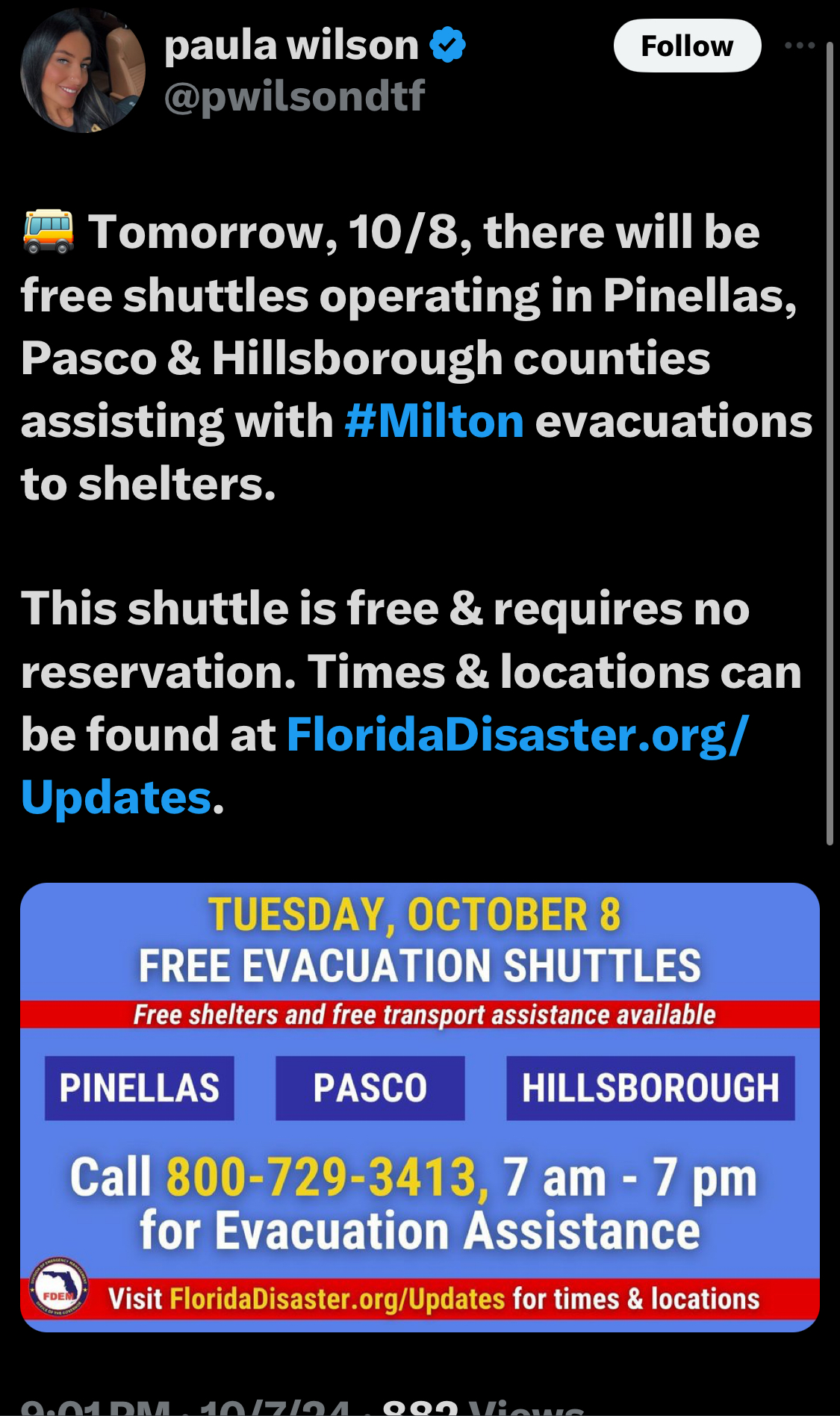Open the free evacuation shuttles image
The width and height of the screenshot is (840, 1416).
[x=420, y=1107]
